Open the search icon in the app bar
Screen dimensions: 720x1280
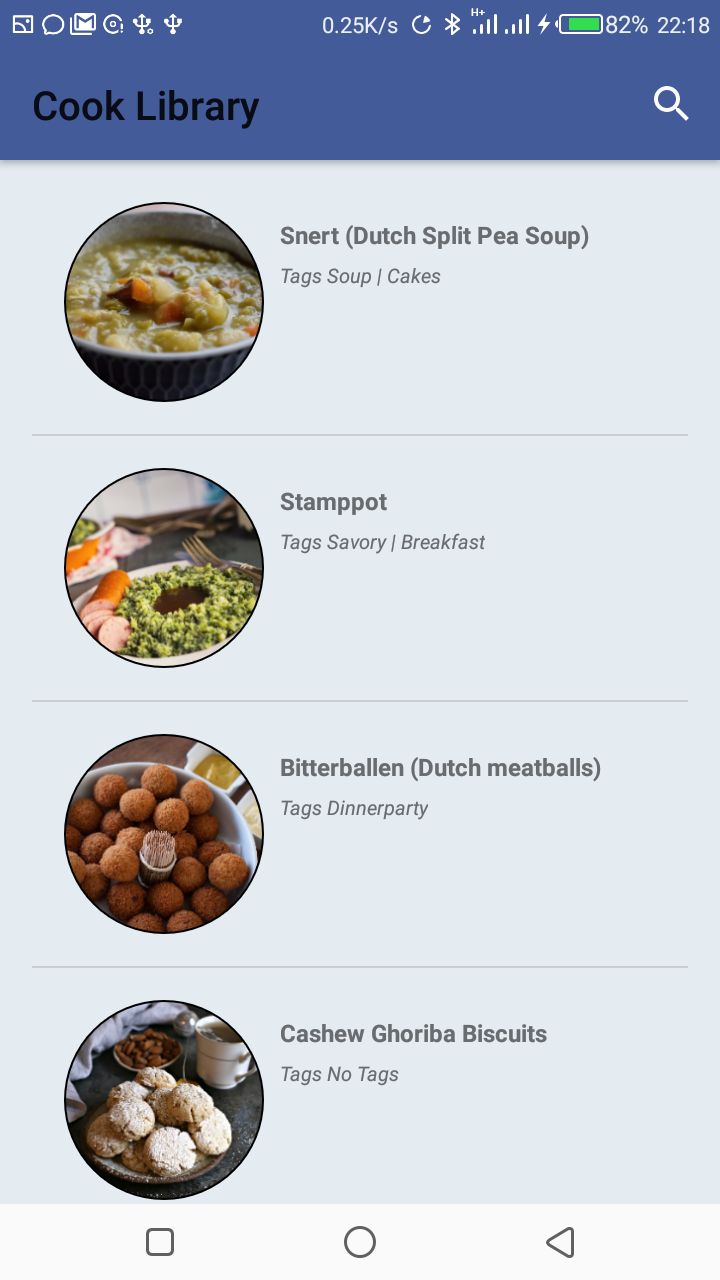pyautogui.click(x=671, y=104)
